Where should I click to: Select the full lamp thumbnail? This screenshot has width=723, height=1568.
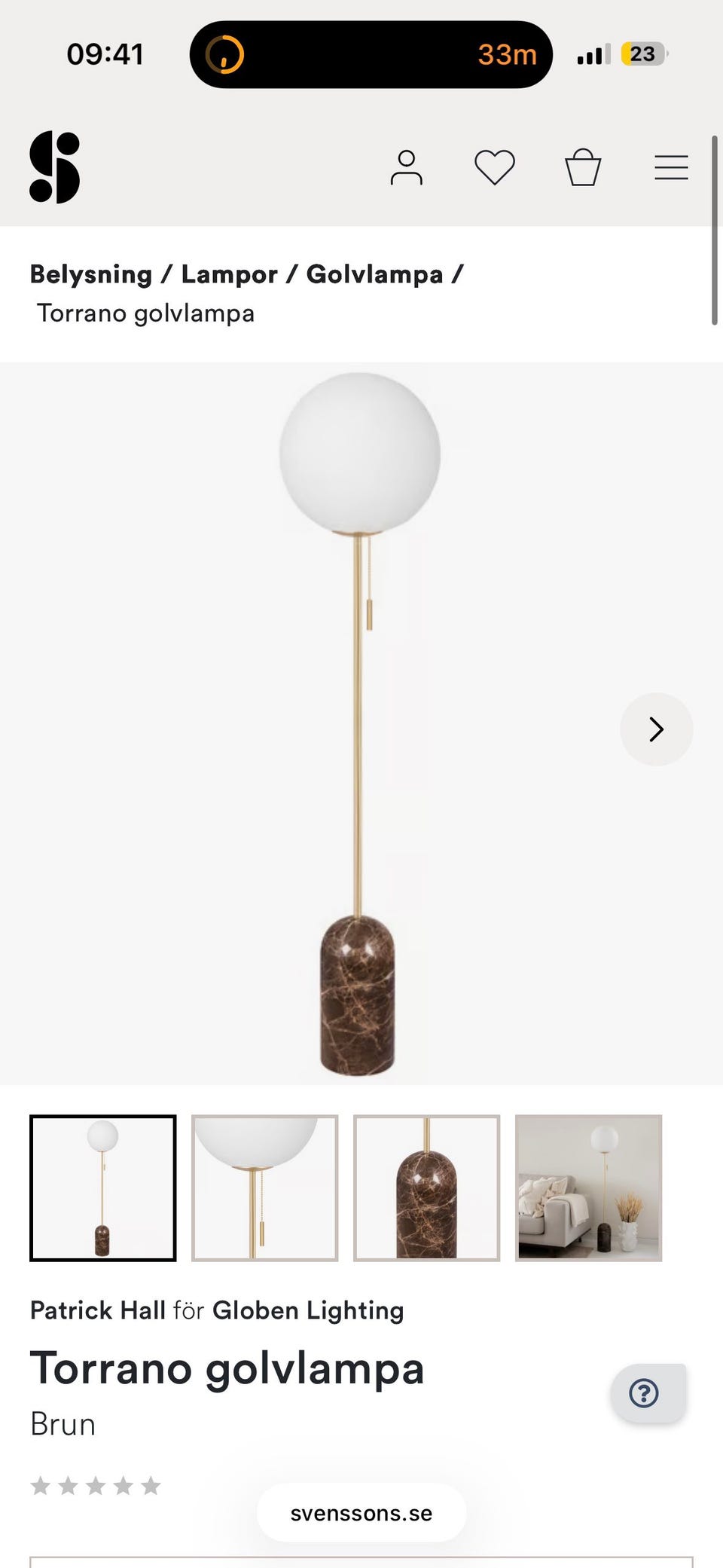point(103,1187)
